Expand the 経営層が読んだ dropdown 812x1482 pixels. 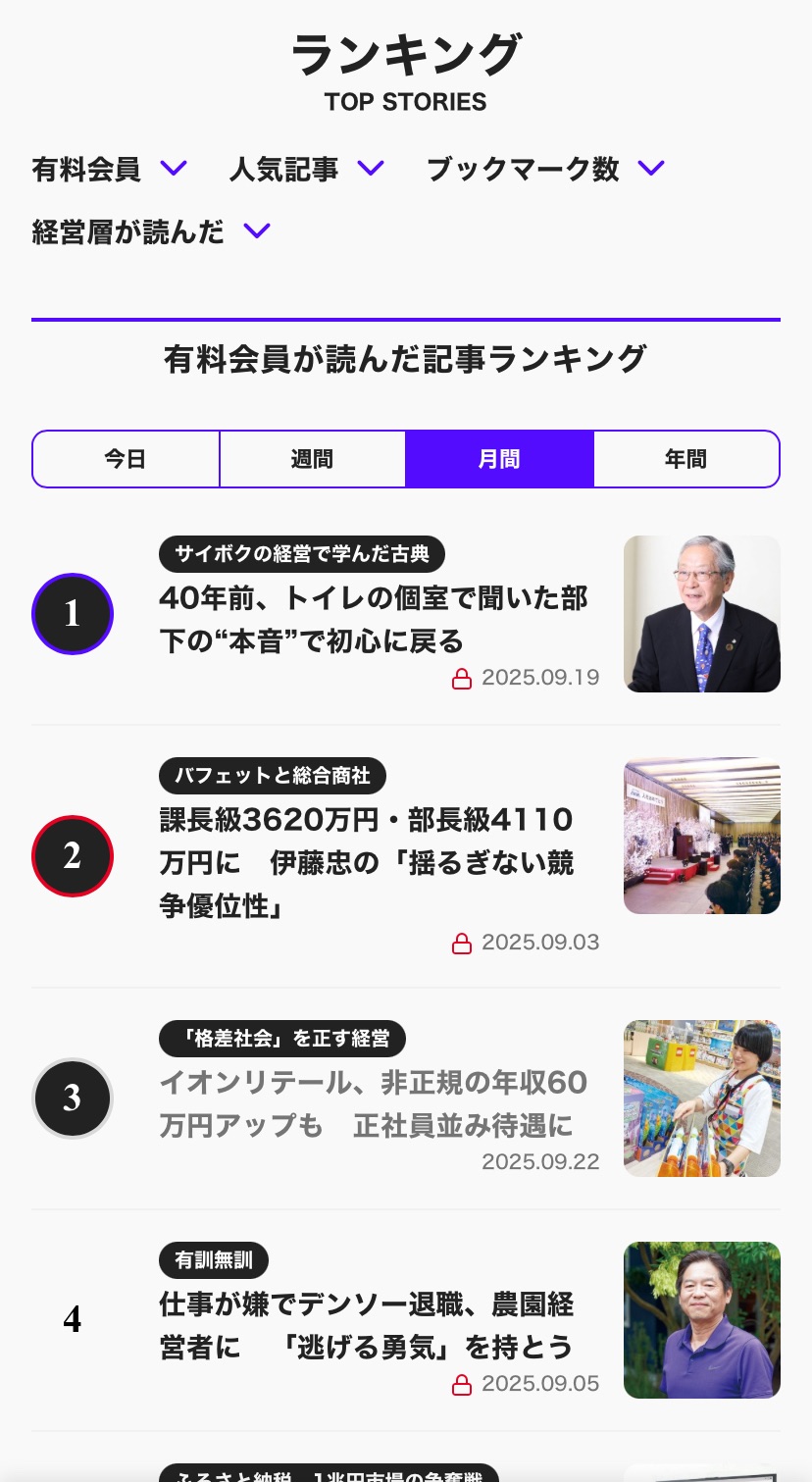pyautogui.click(x=151, y=231)
